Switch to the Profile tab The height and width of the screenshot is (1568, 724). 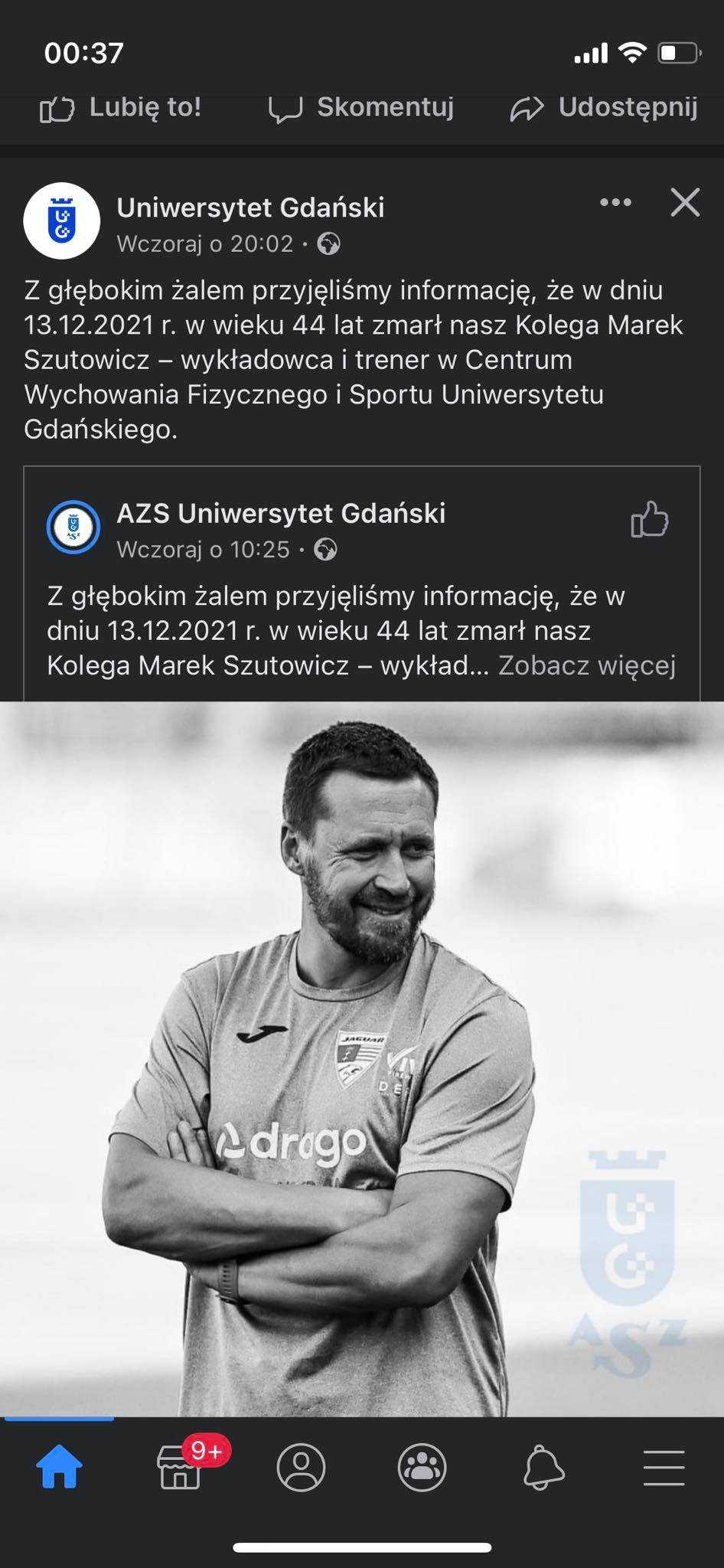(301, 1468)
